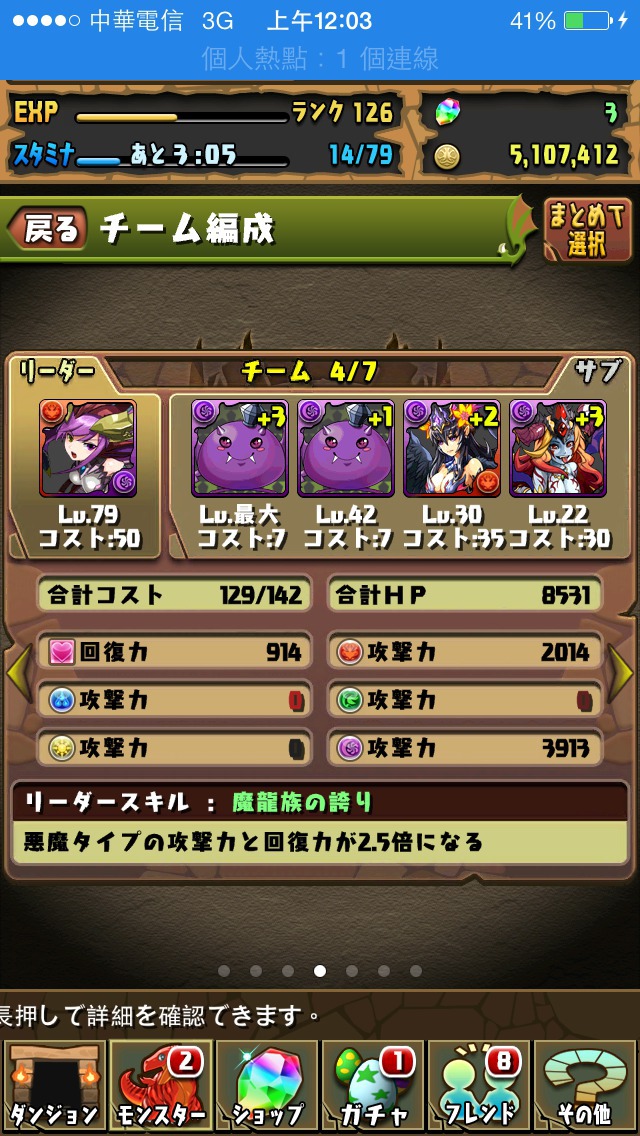Image resolution: width=640 pixels, height=1136 pixels.
Task: Select the sub monster at Lv.30
Action: [x=452, y=448]
